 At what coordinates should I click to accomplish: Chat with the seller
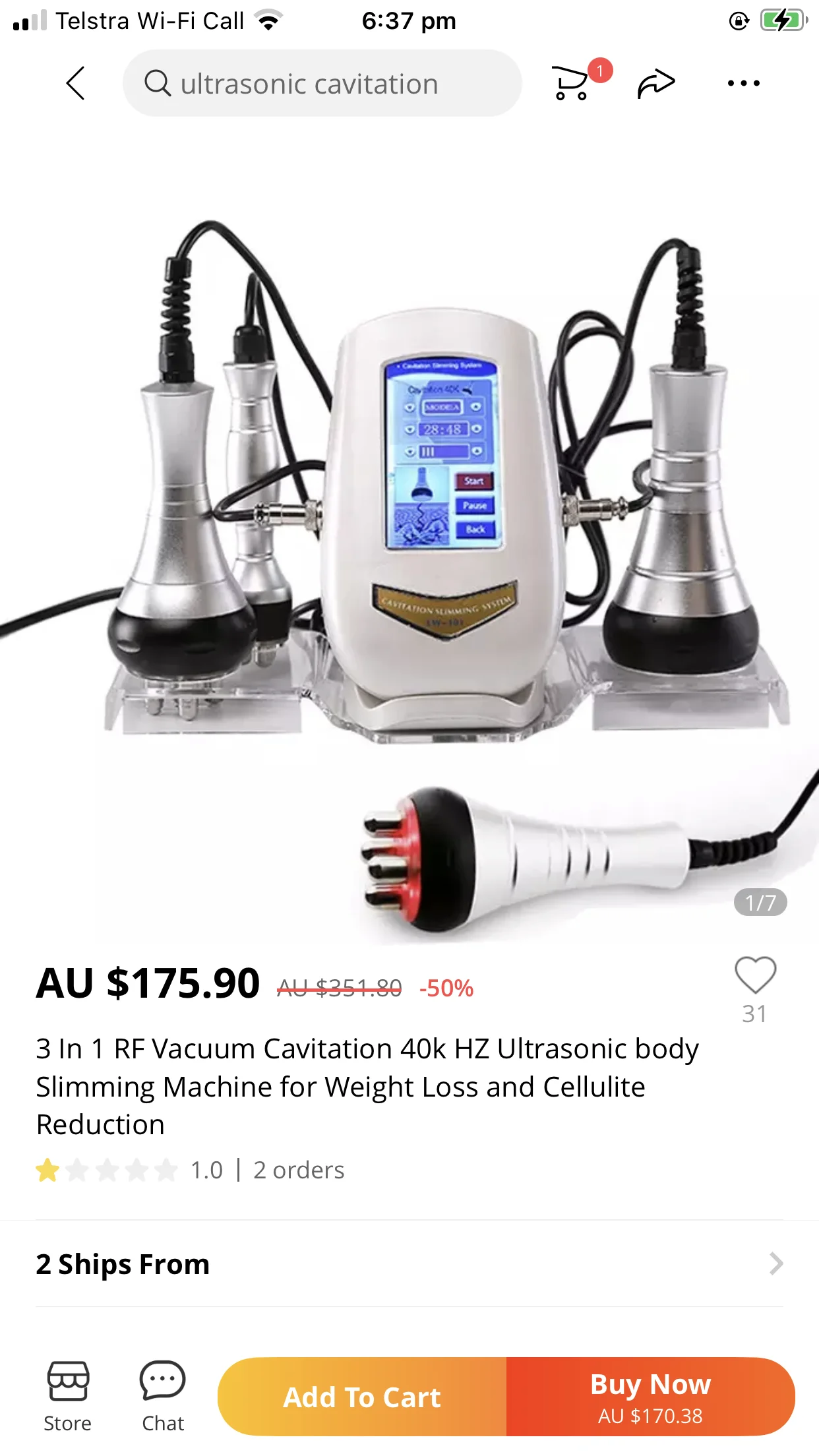pos(163,1396)
